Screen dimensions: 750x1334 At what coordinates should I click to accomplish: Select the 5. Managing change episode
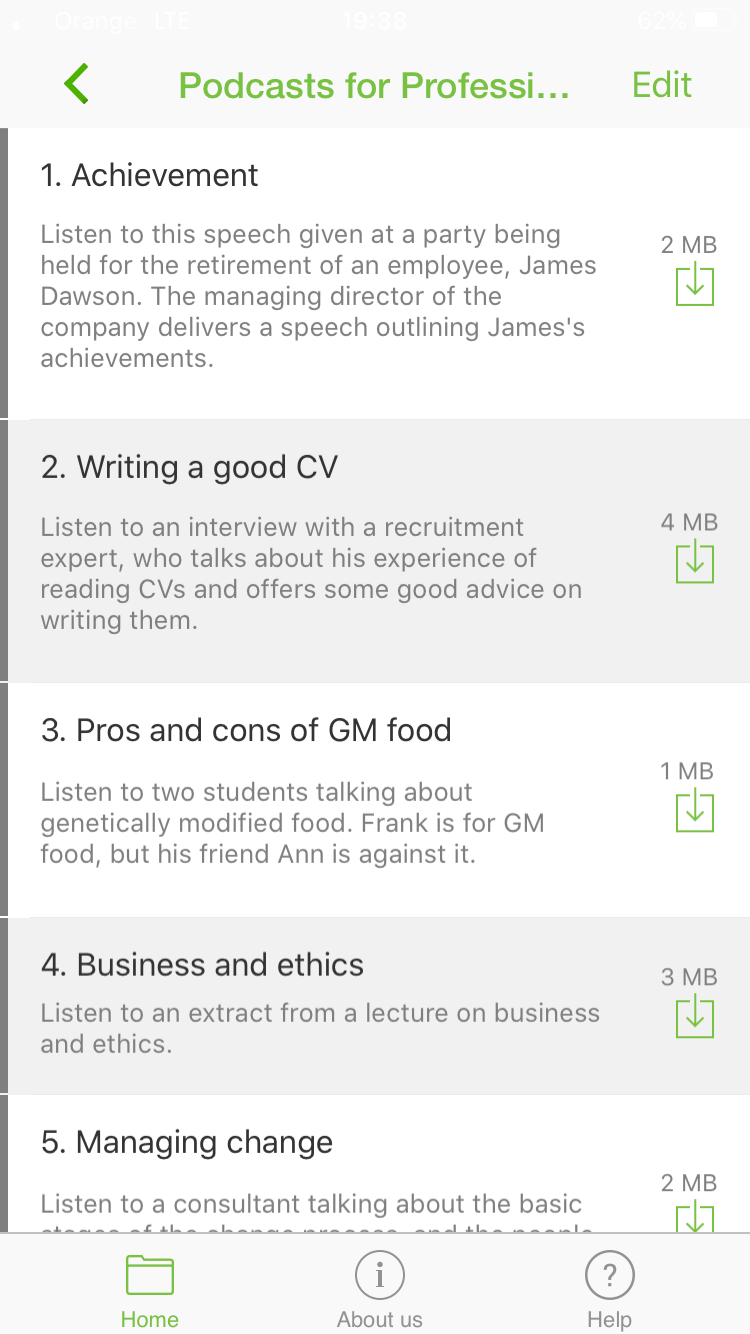tap(187, 1143)
